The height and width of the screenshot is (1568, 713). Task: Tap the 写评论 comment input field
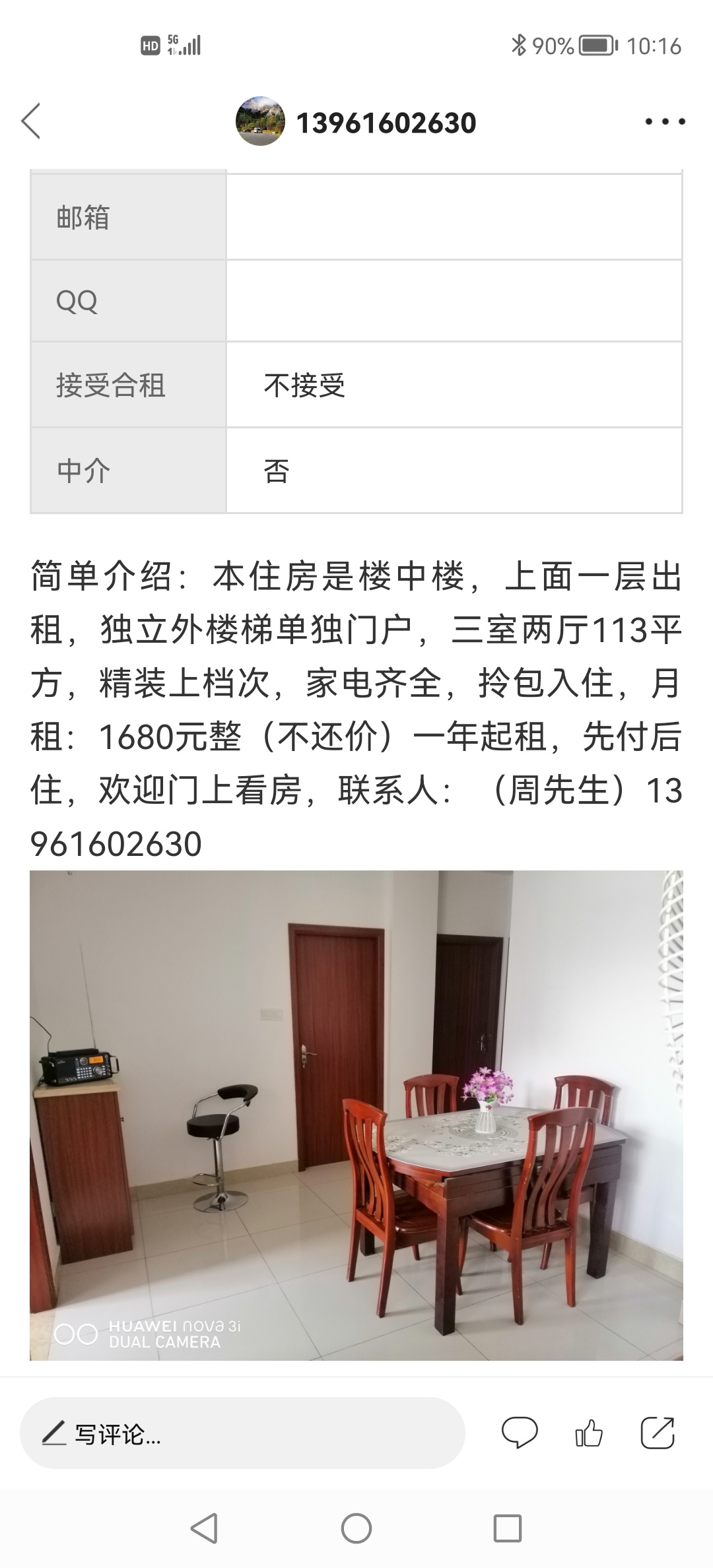242,1433
